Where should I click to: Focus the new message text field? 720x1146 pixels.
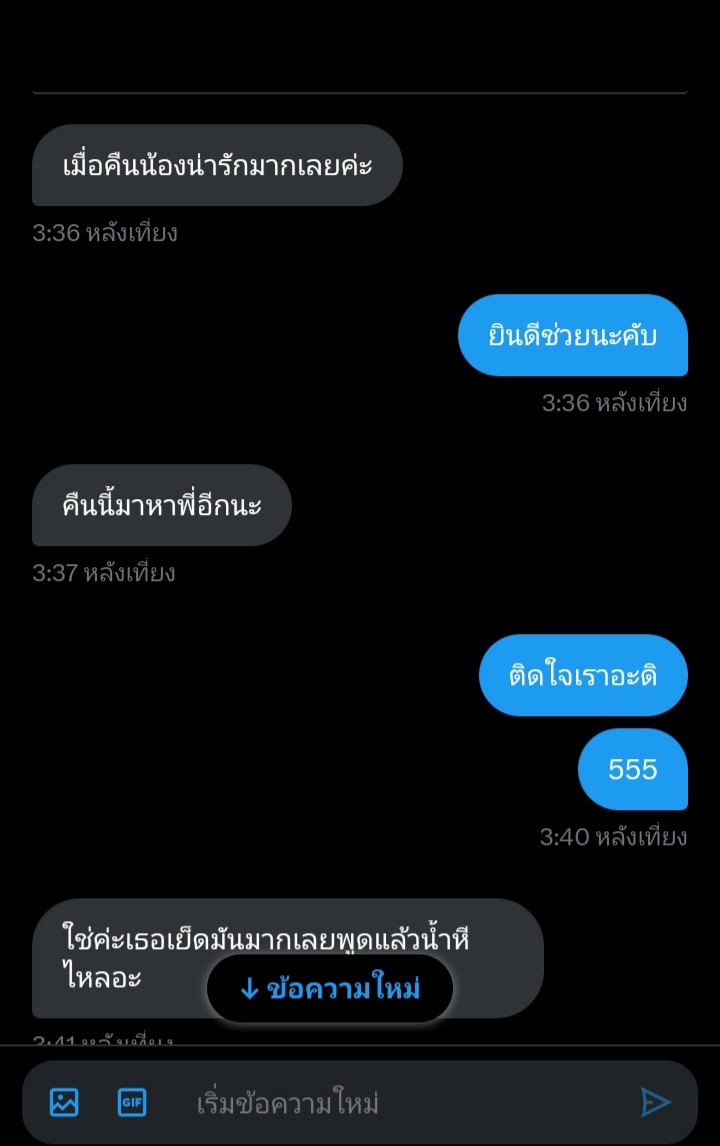[x=398, y=1103]
